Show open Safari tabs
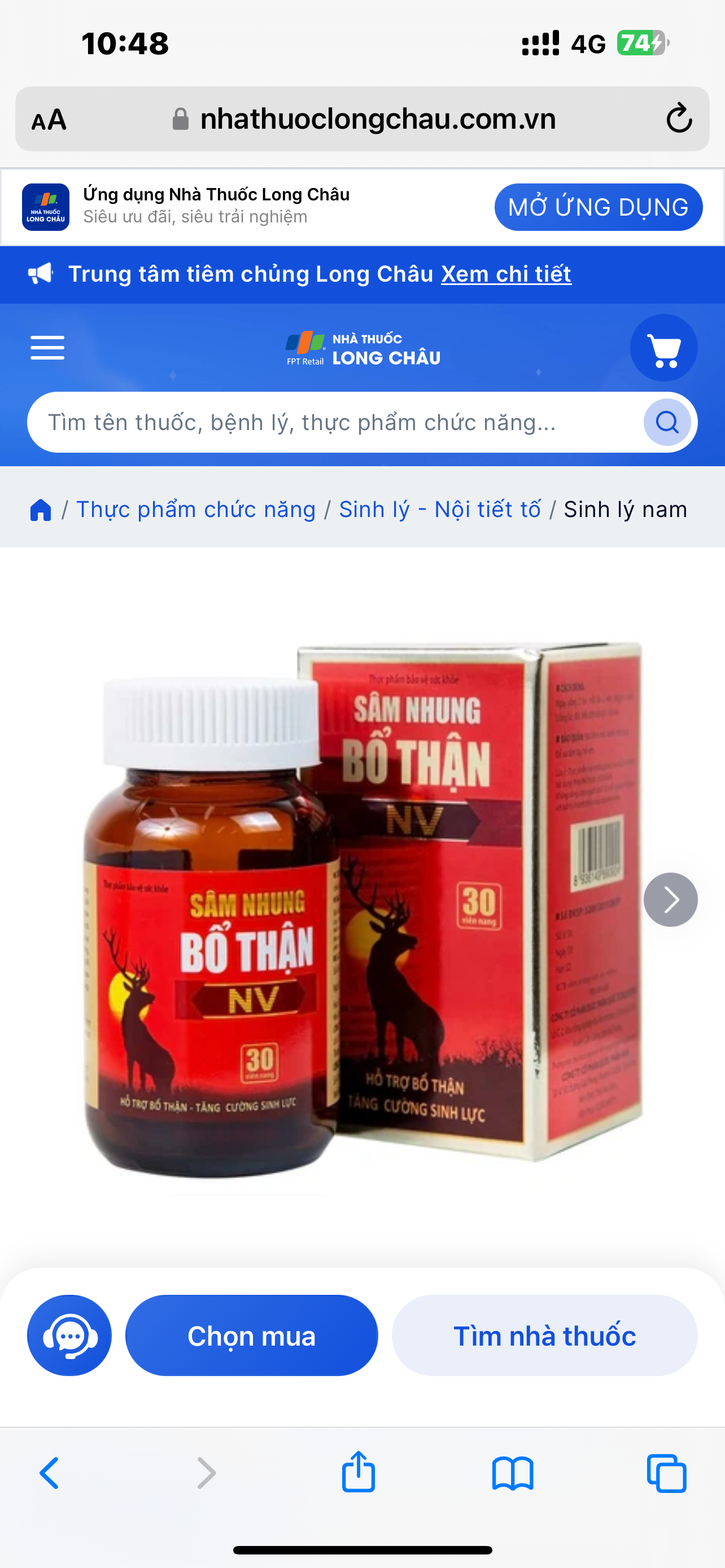725x1568 pixels. pyautogui.click(x=667, y=1473)
